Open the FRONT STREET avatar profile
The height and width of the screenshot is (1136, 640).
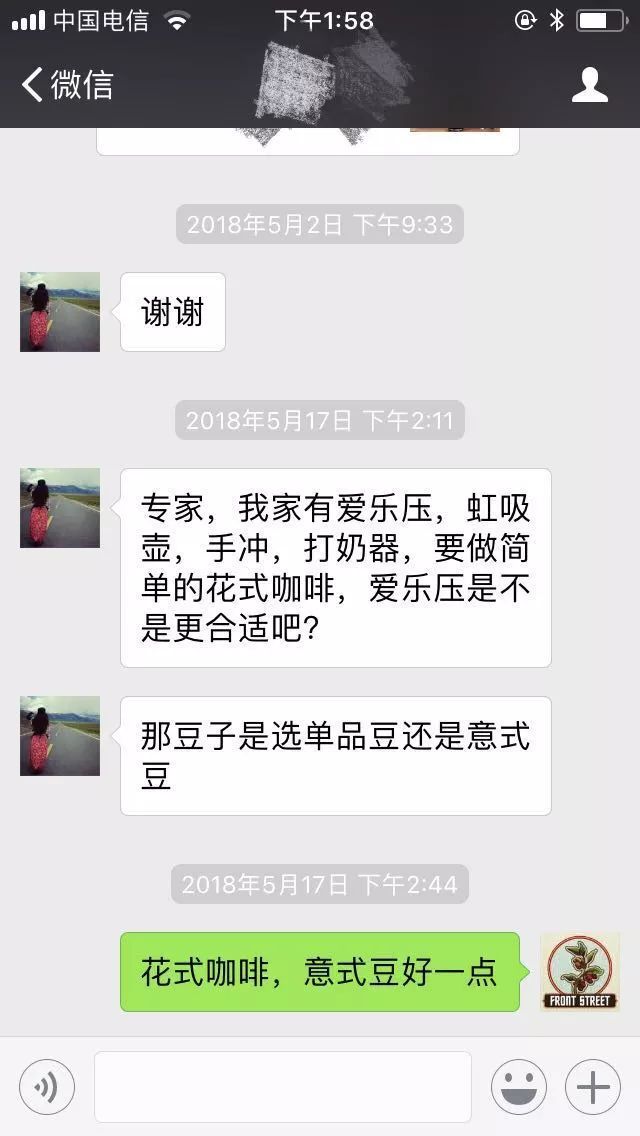(x=580, y=972)
